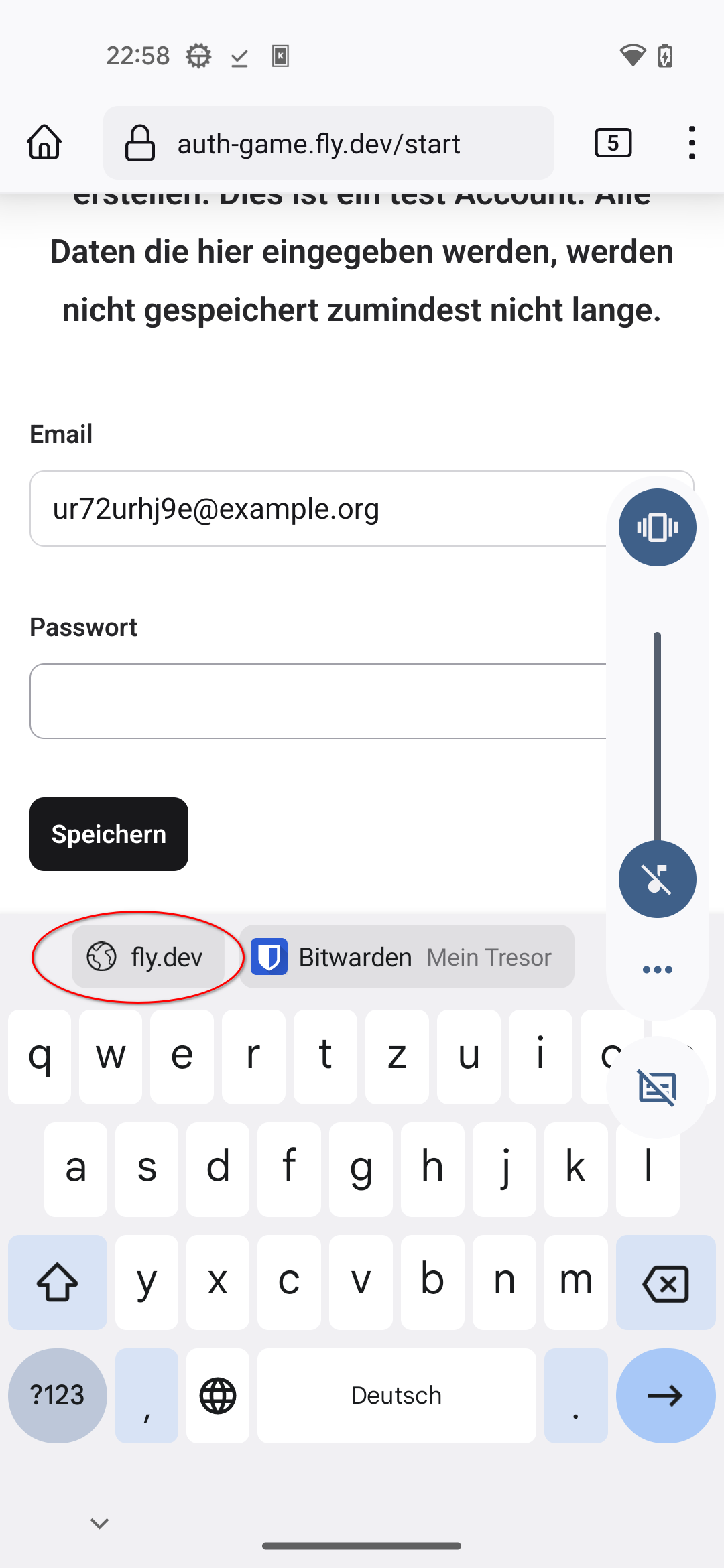
Task: Tap the backspace key
Action: (x=666, y=1283)
